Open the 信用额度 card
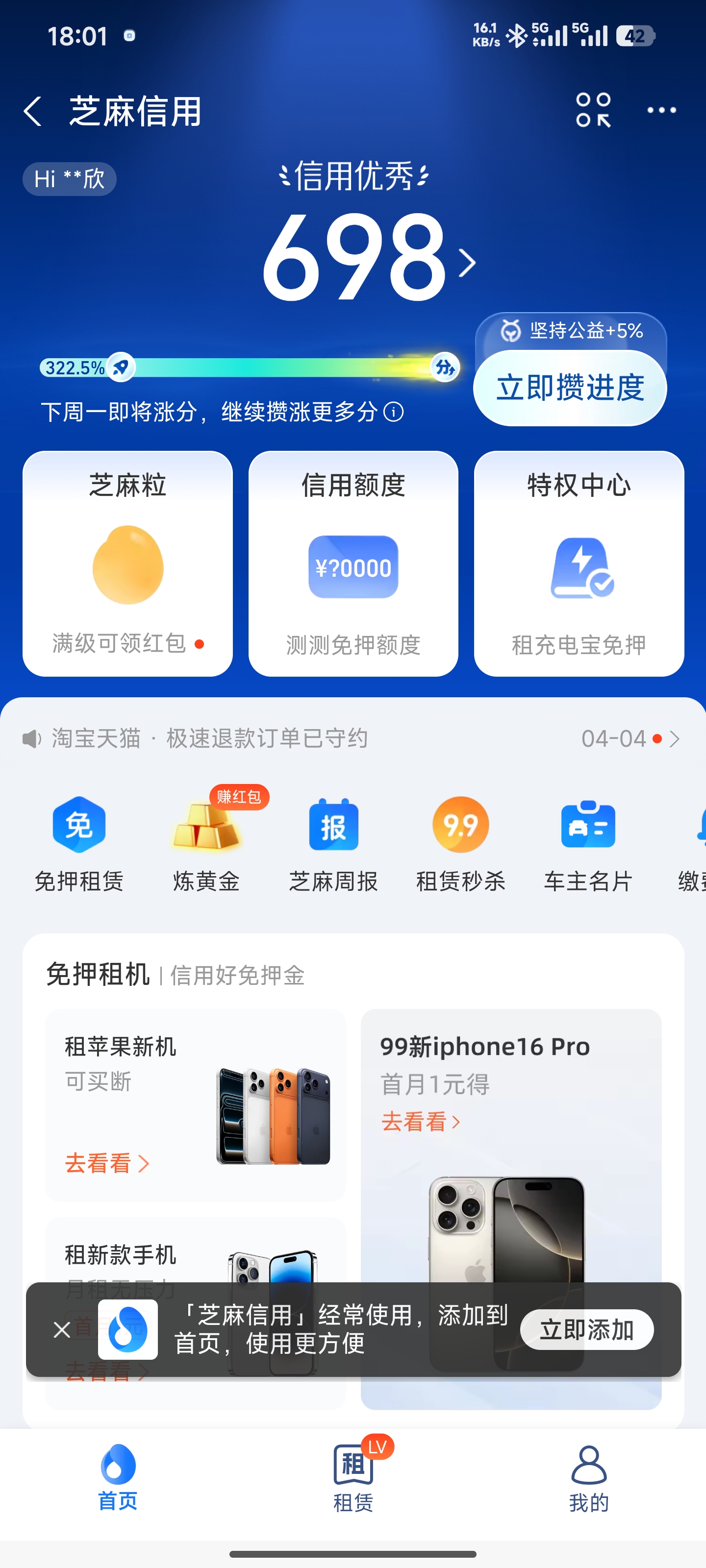 (353, 563)
